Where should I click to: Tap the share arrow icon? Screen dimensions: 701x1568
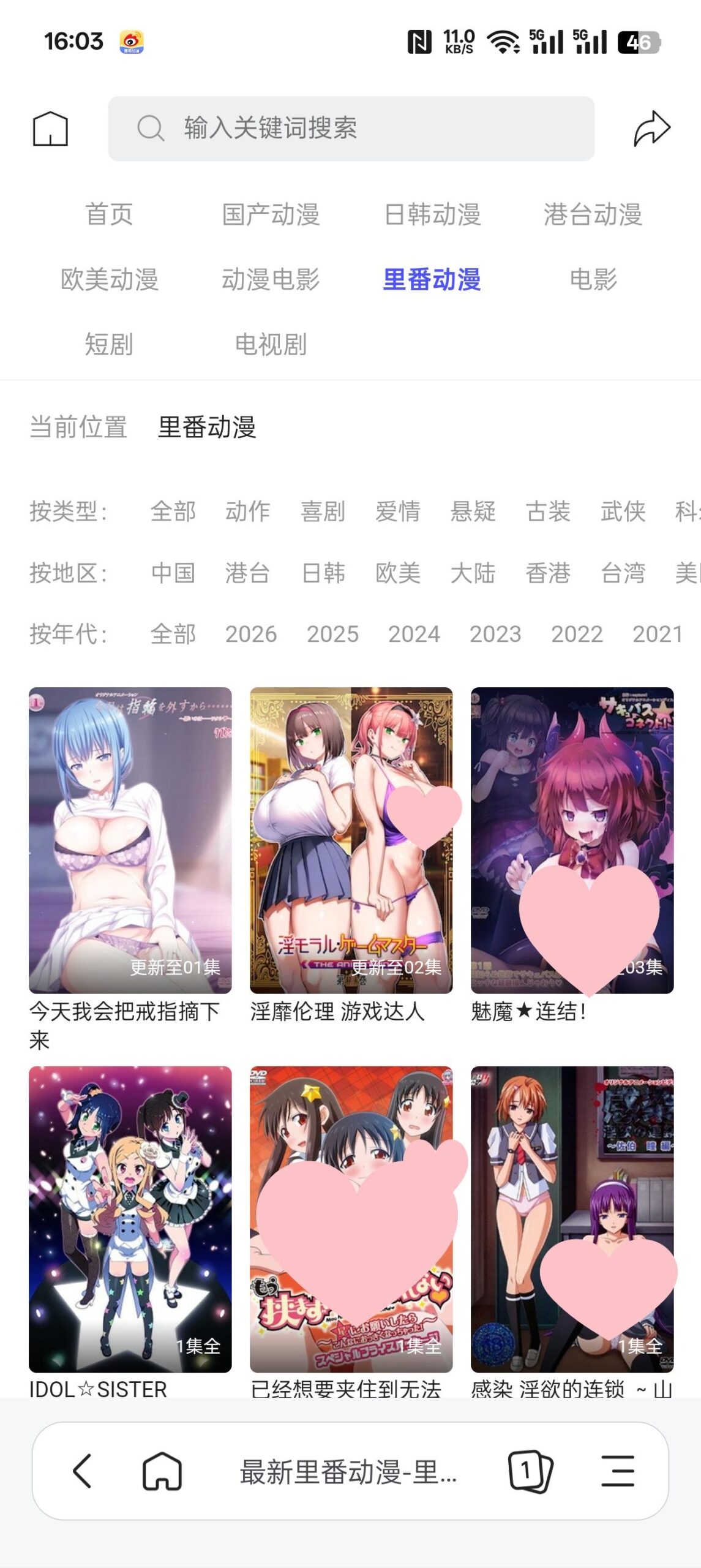(651, 128)
